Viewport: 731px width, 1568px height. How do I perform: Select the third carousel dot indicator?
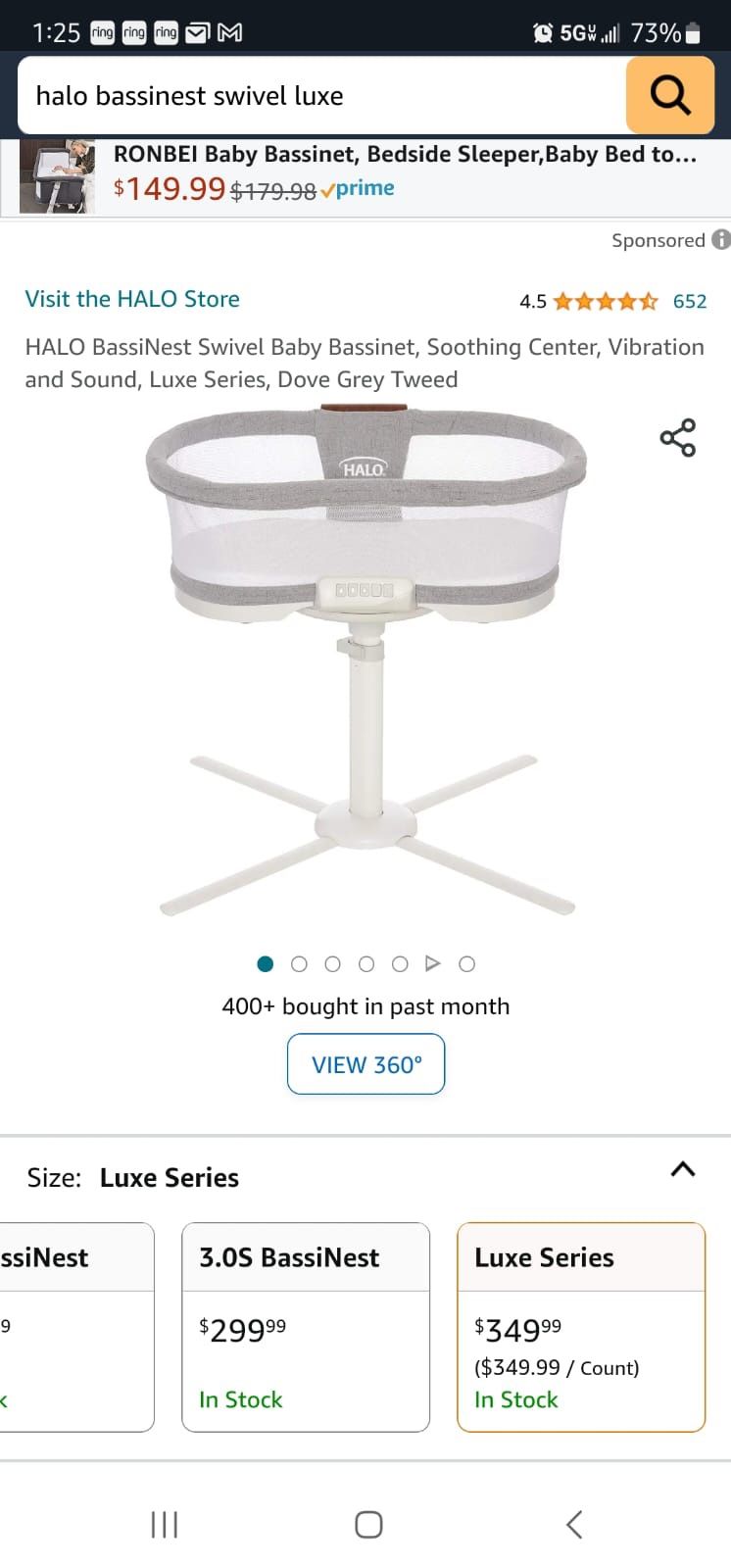click(x=332, y=963)
